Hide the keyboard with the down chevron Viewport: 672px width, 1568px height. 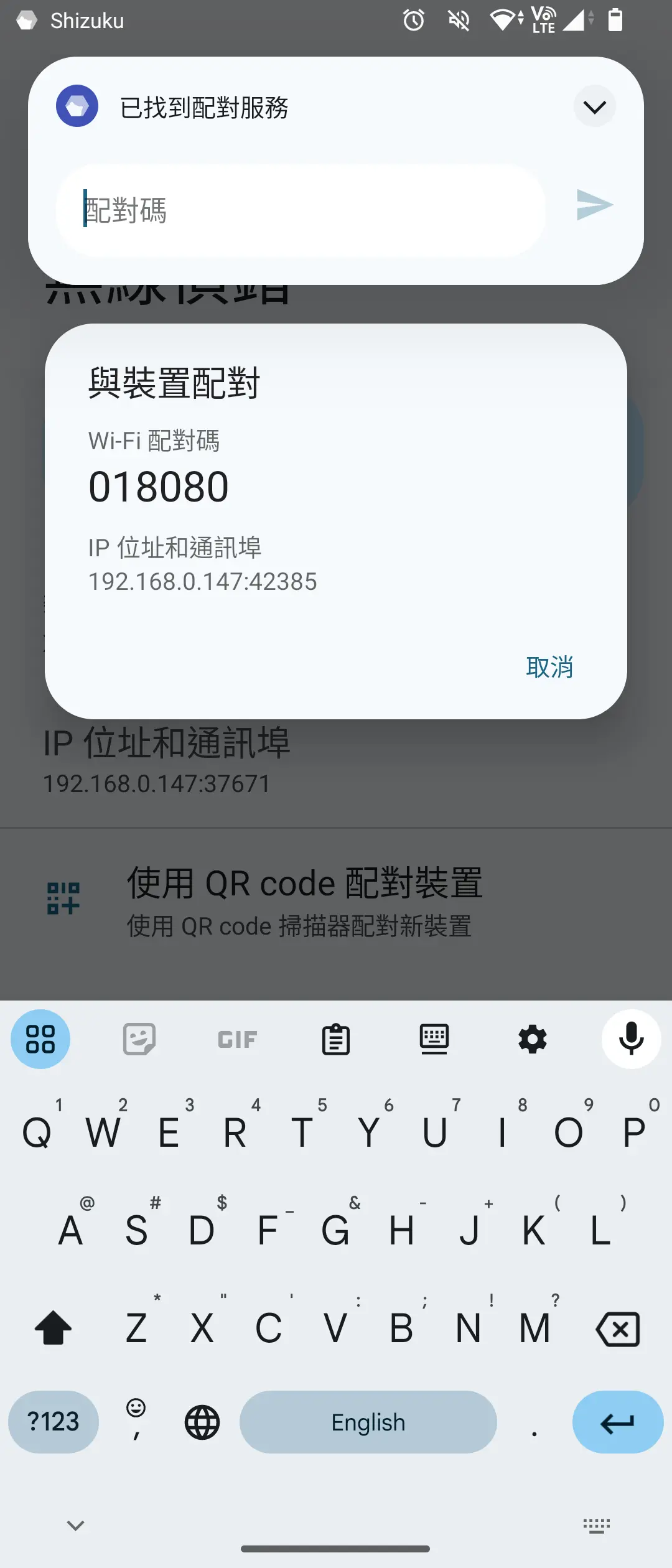point(75,1525)
